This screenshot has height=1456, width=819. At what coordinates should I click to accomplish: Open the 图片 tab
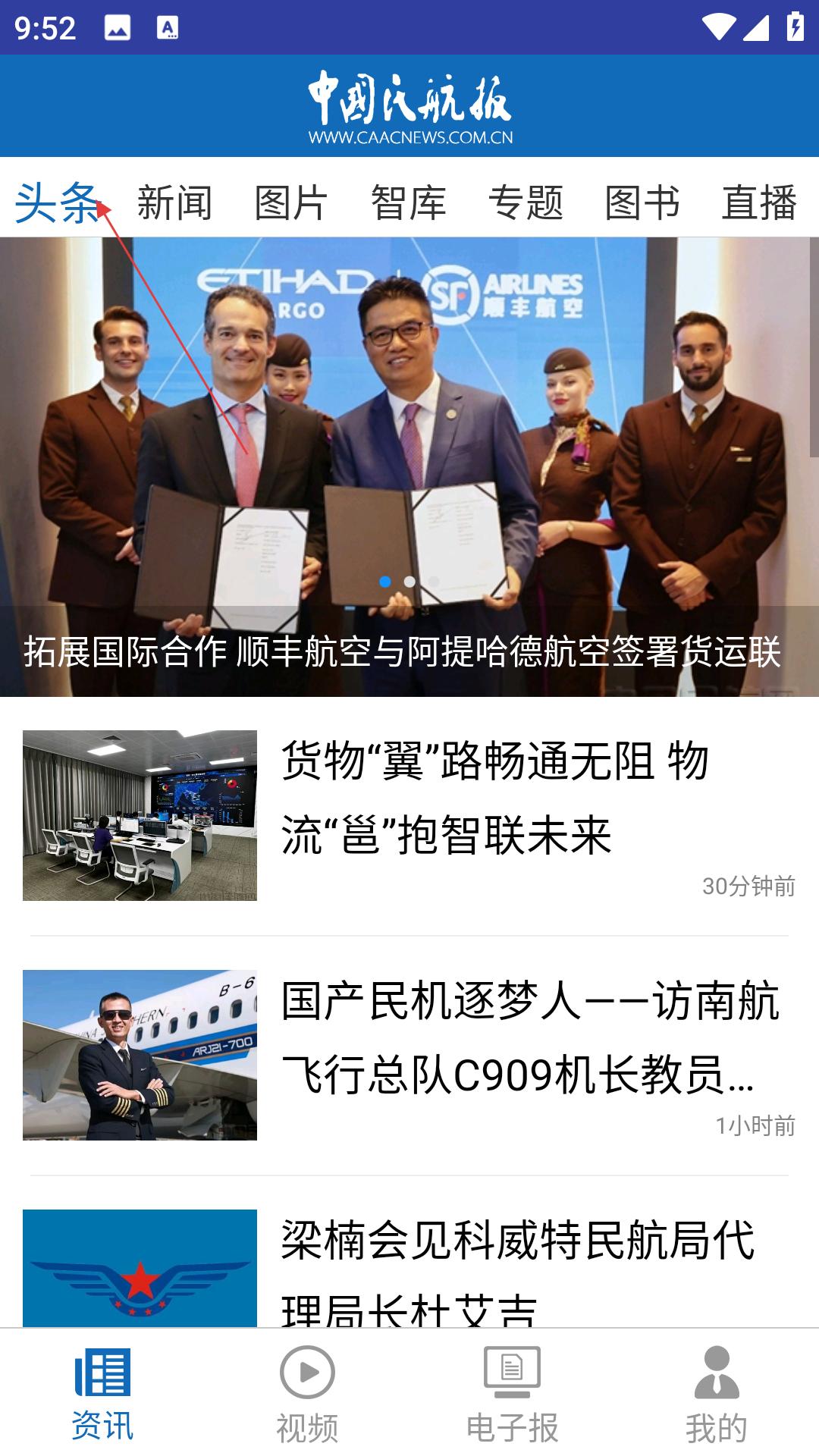[x=291, y=202]
